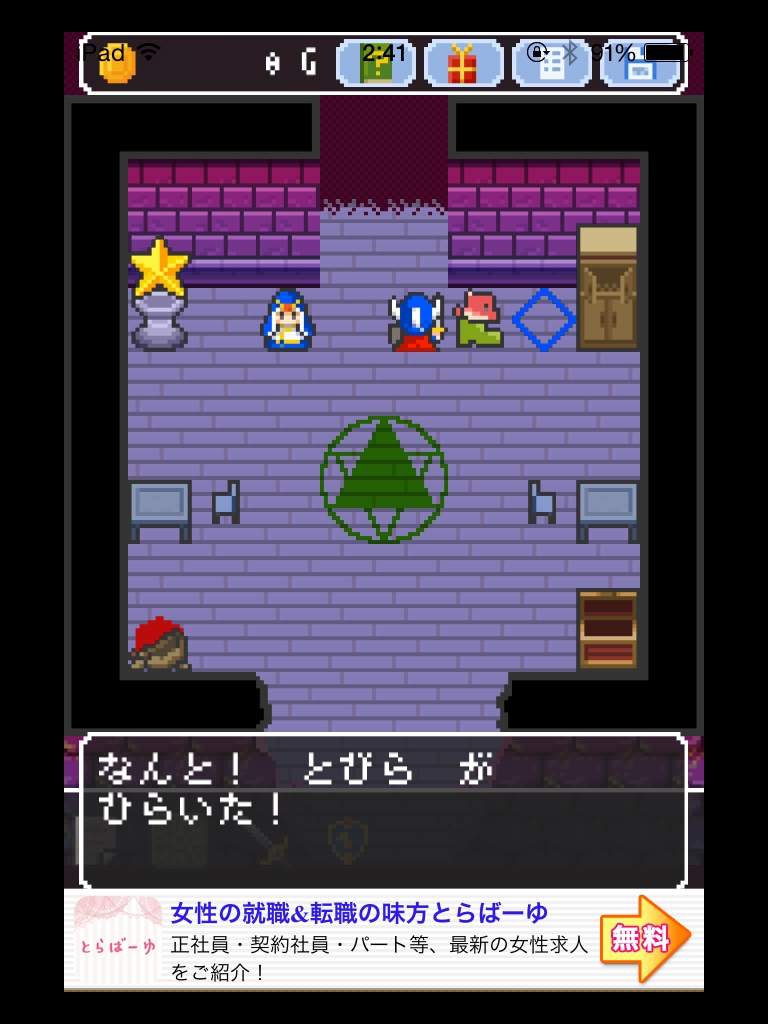Image resolution: width=768 pixels, height=1024 pixels.
Task: Open the red gift box button
Action: pyautogui.click(x=463, y=63)
